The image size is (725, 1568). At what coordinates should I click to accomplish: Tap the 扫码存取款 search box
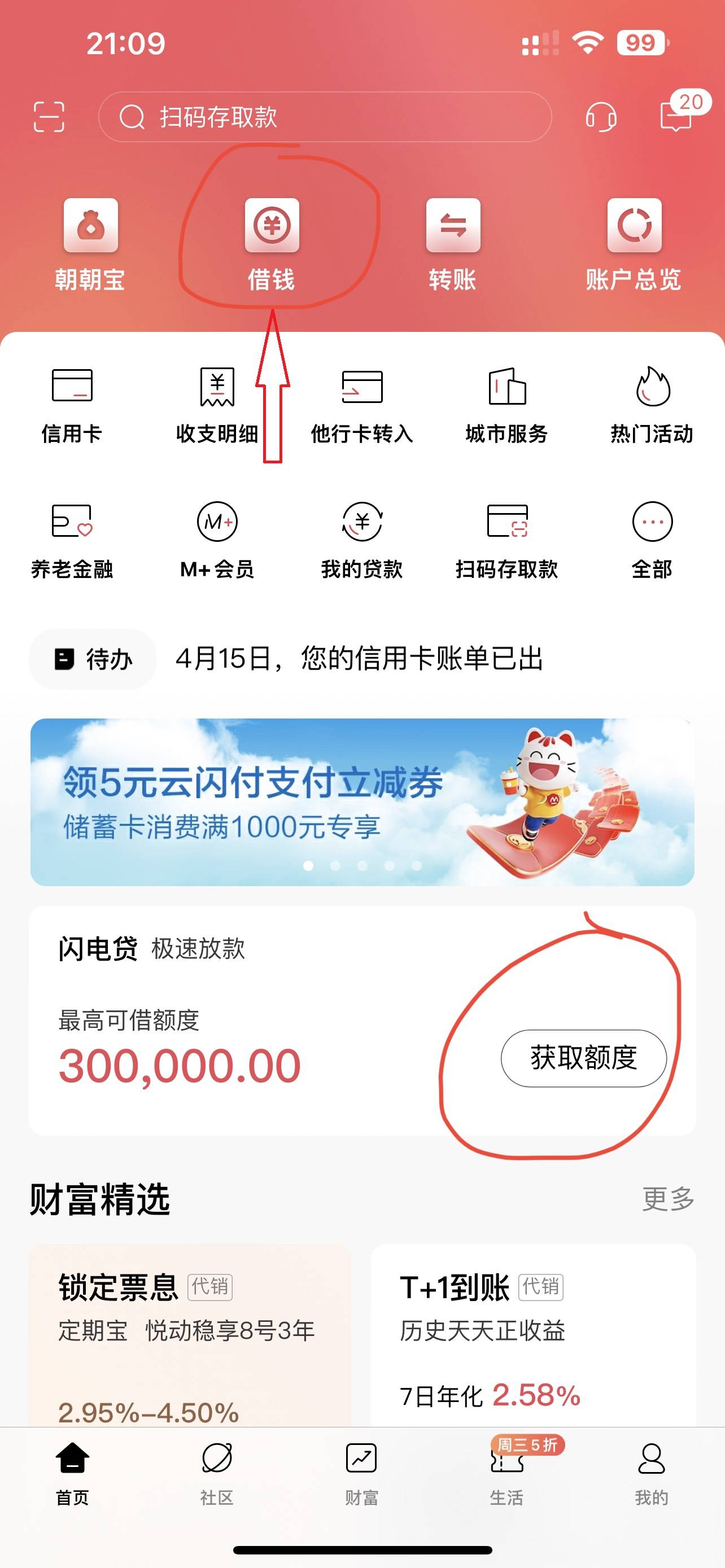tap(325, 117)
